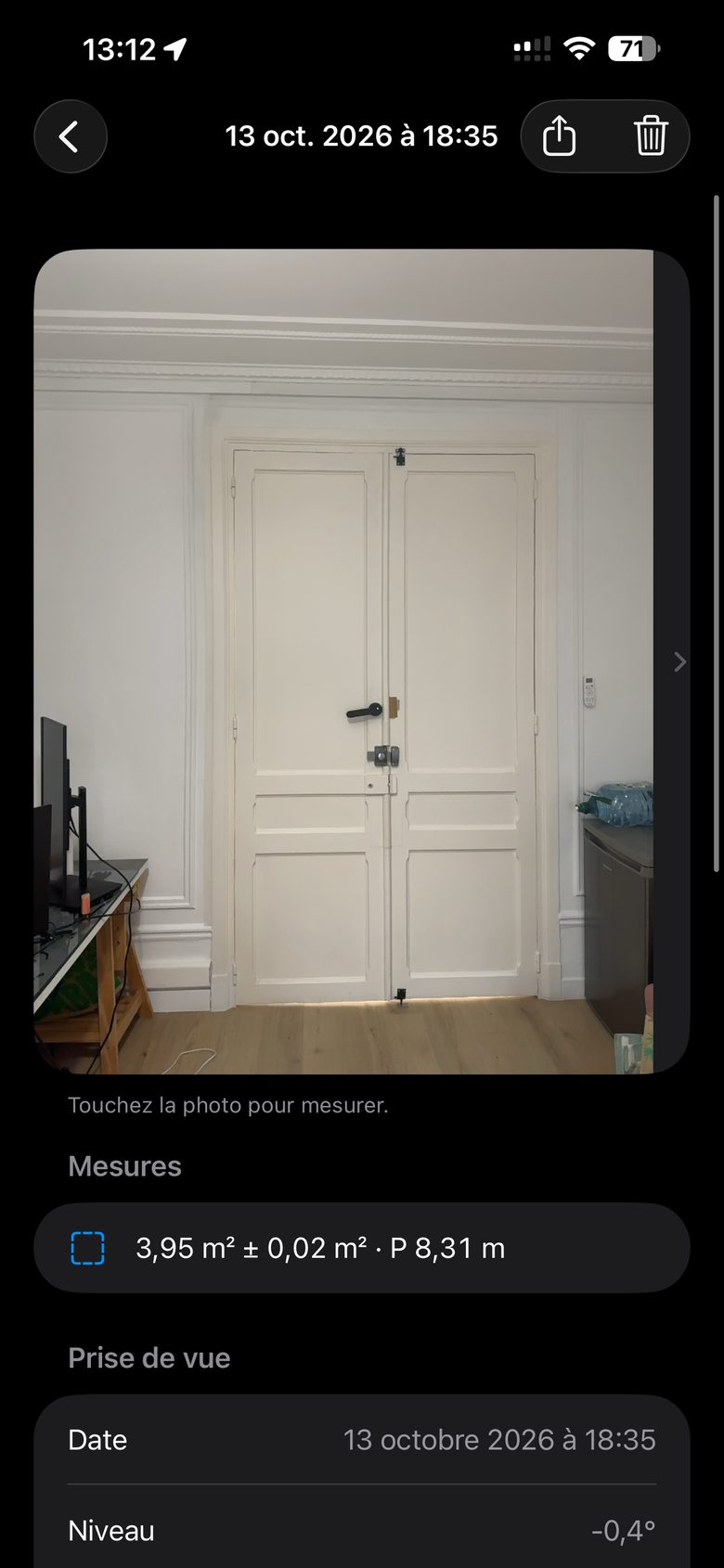Delete this capture with the trash icon
The image size is (724, 1568).
tap(651, 136)
